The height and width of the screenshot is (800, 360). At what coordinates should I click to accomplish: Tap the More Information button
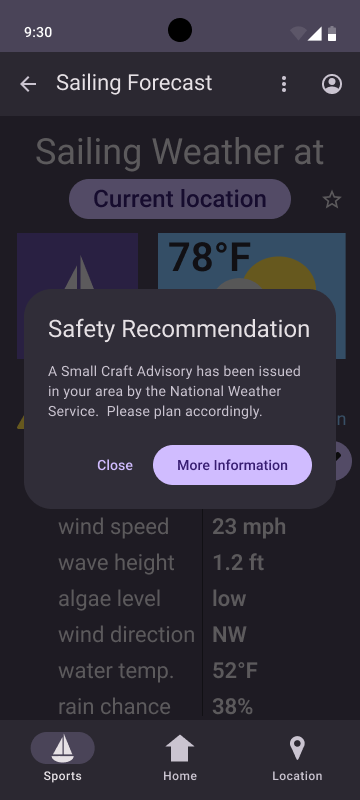click(x=233, y=465)
